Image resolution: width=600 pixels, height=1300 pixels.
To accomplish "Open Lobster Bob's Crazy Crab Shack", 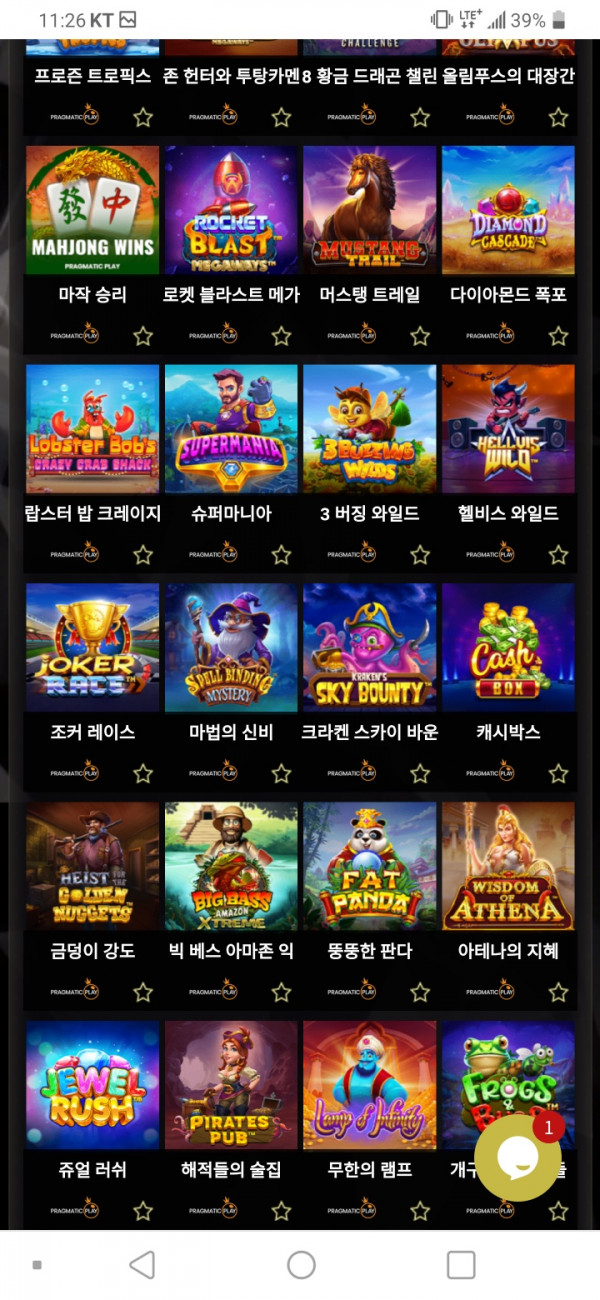I will [x=92, y=428].
